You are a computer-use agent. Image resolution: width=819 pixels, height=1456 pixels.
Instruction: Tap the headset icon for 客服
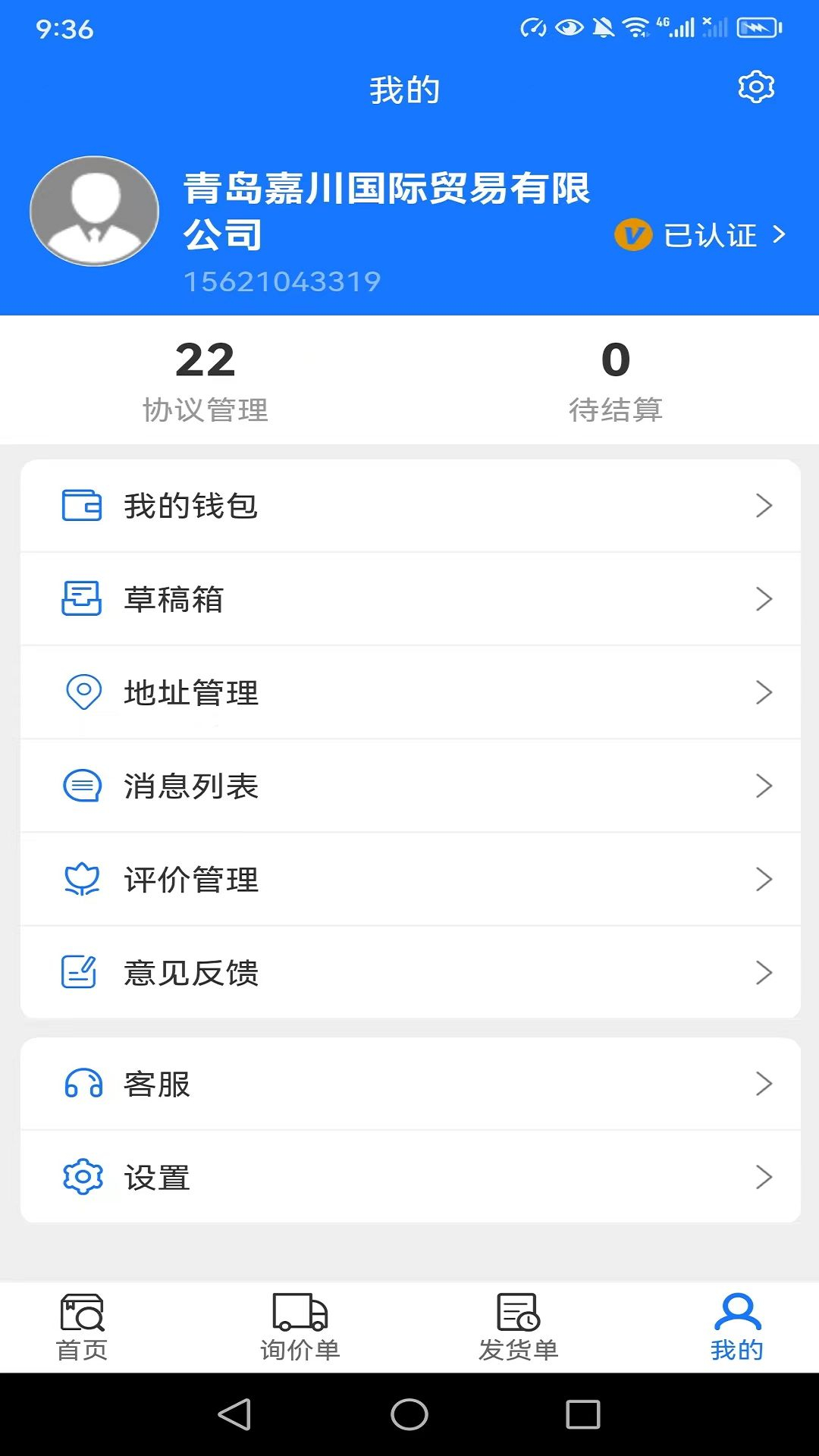81,1084
